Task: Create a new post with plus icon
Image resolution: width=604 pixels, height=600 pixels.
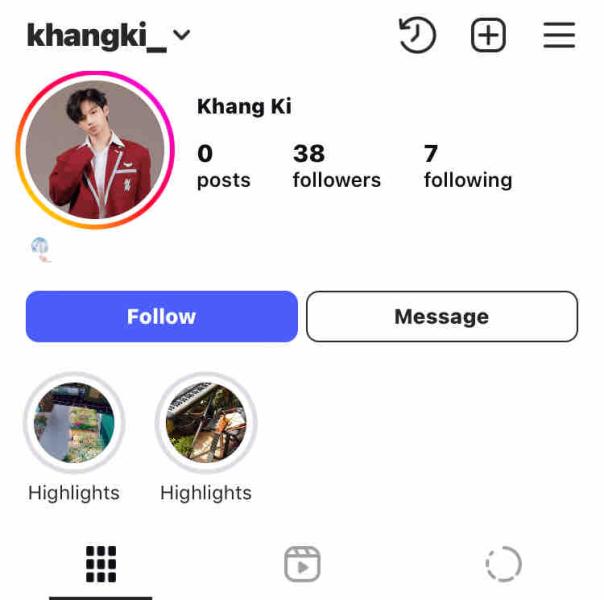Action: pos(488,36)
